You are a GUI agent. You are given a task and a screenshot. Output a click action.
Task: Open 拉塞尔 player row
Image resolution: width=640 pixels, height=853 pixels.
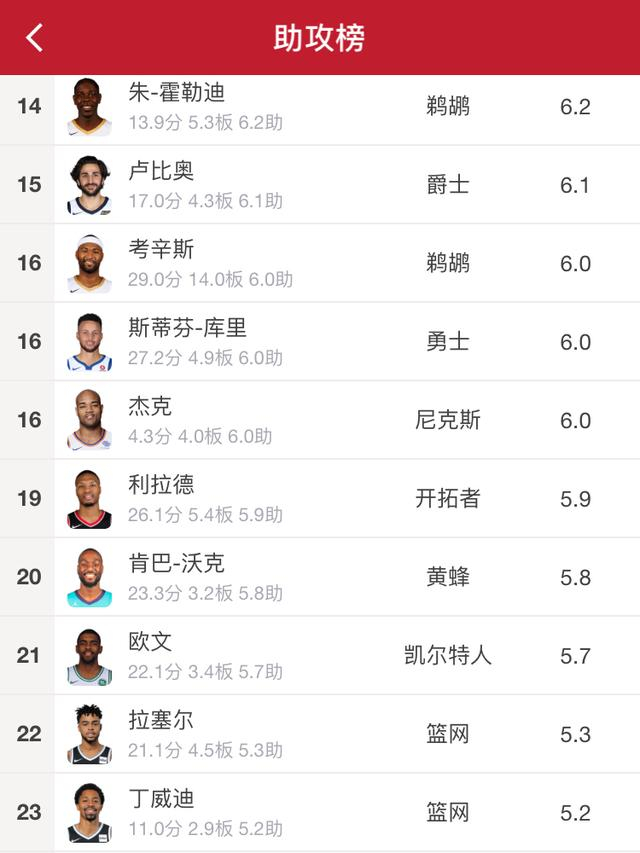click(x=320, y=733)
